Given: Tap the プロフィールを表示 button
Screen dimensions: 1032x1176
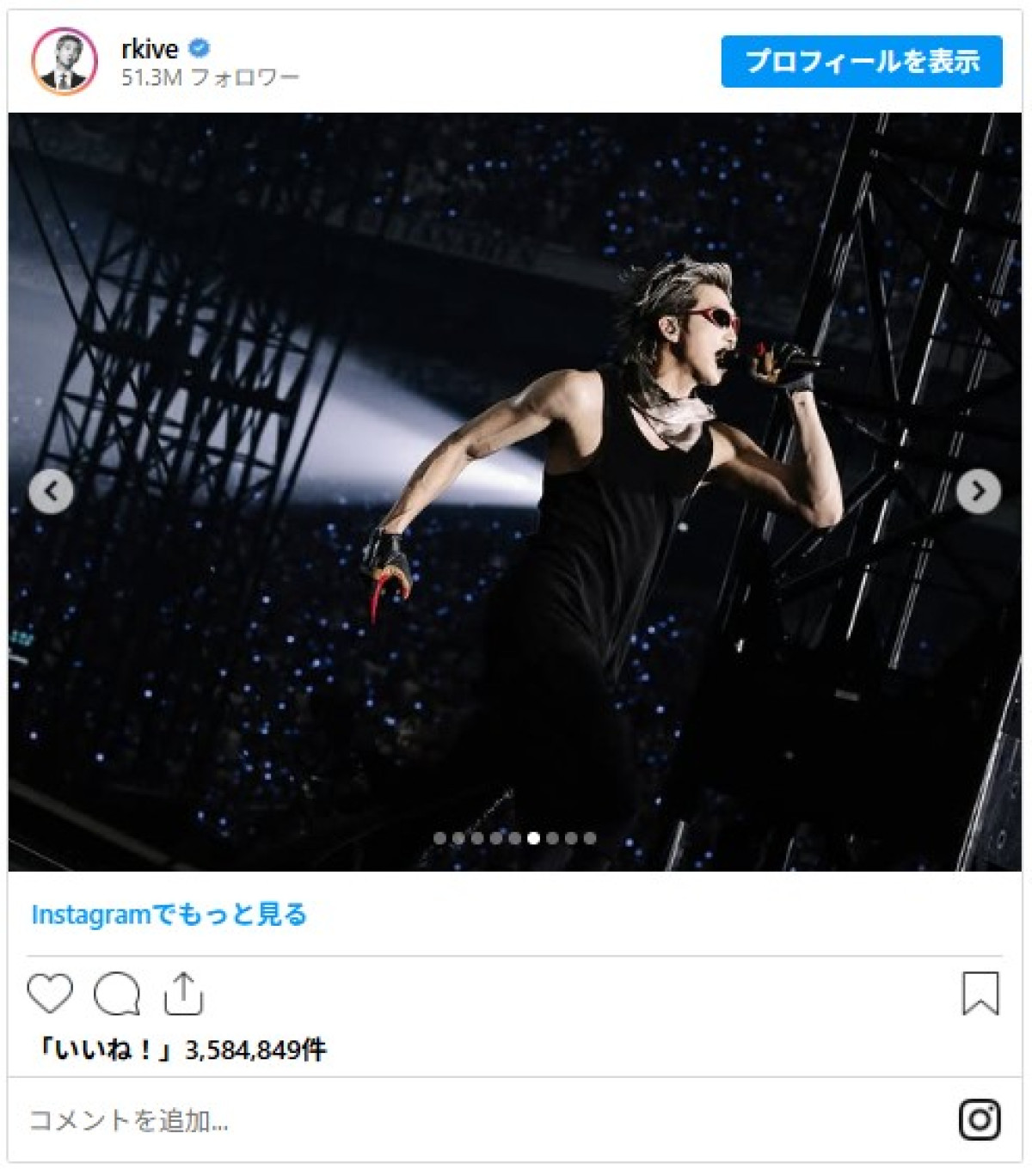Looking at the screenshot, I should pos(861,61).
